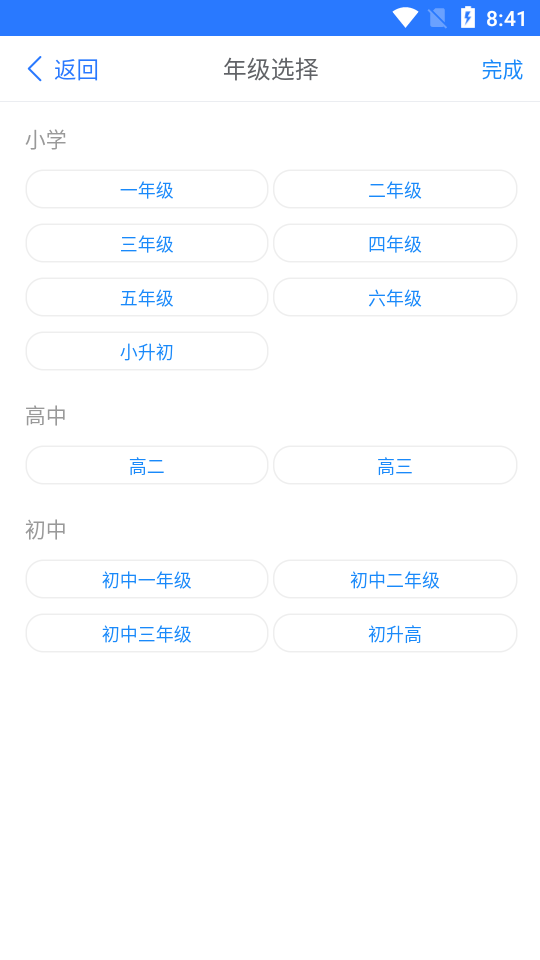Viewport: 540px width, 960px height.
Task: Tap the 六年级 option
Action: pyautogui.click(x=395, y=297)
